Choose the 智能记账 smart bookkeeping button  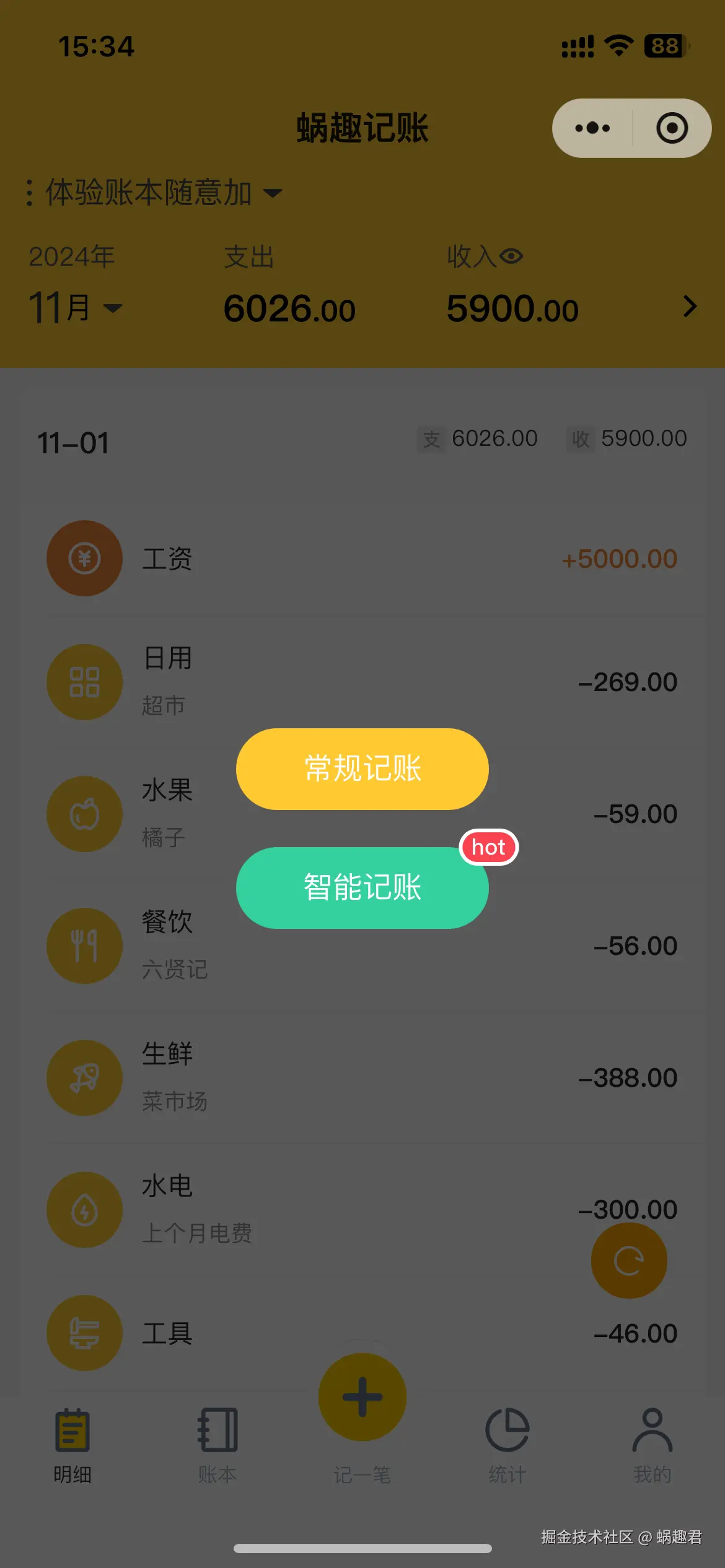(362, 887)
